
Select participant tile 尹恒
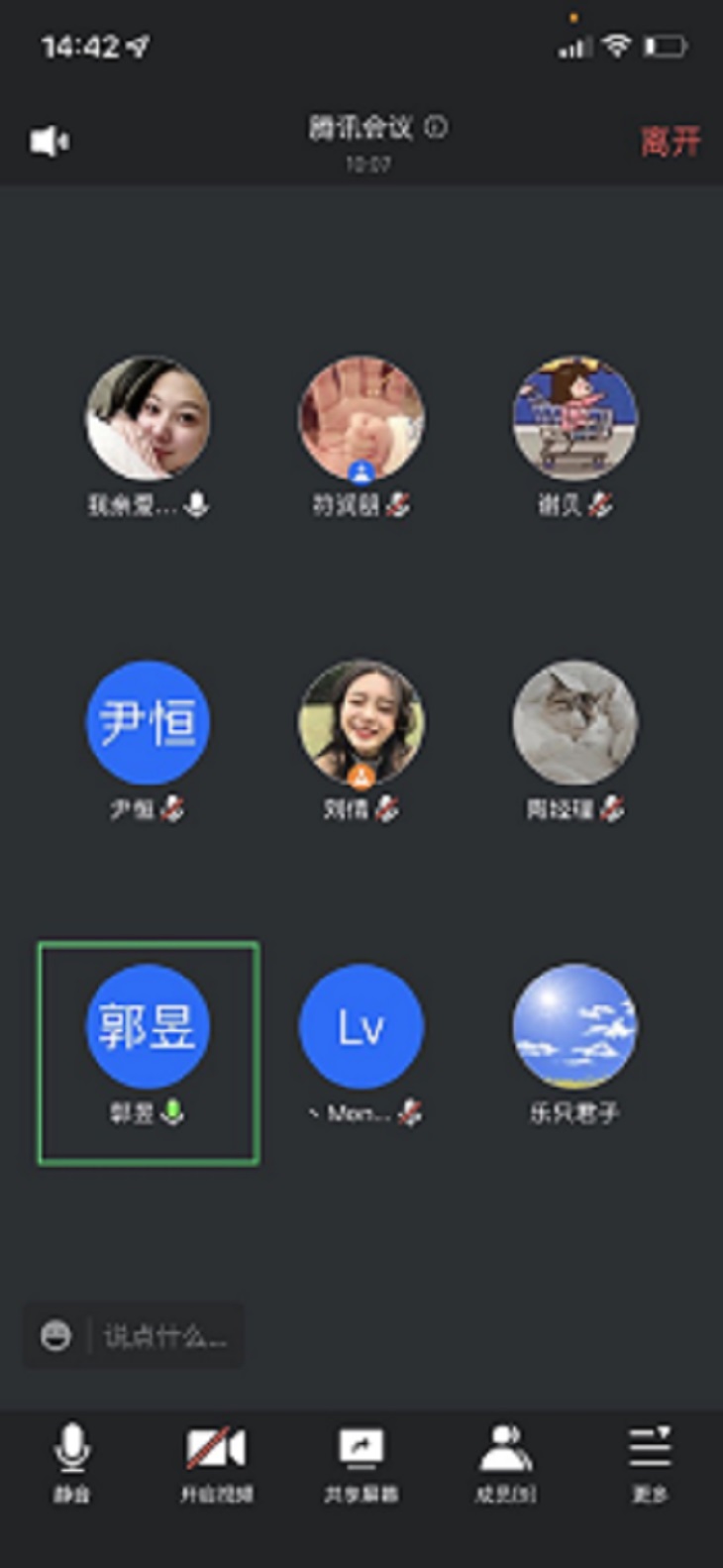click(x=148, y=723)
